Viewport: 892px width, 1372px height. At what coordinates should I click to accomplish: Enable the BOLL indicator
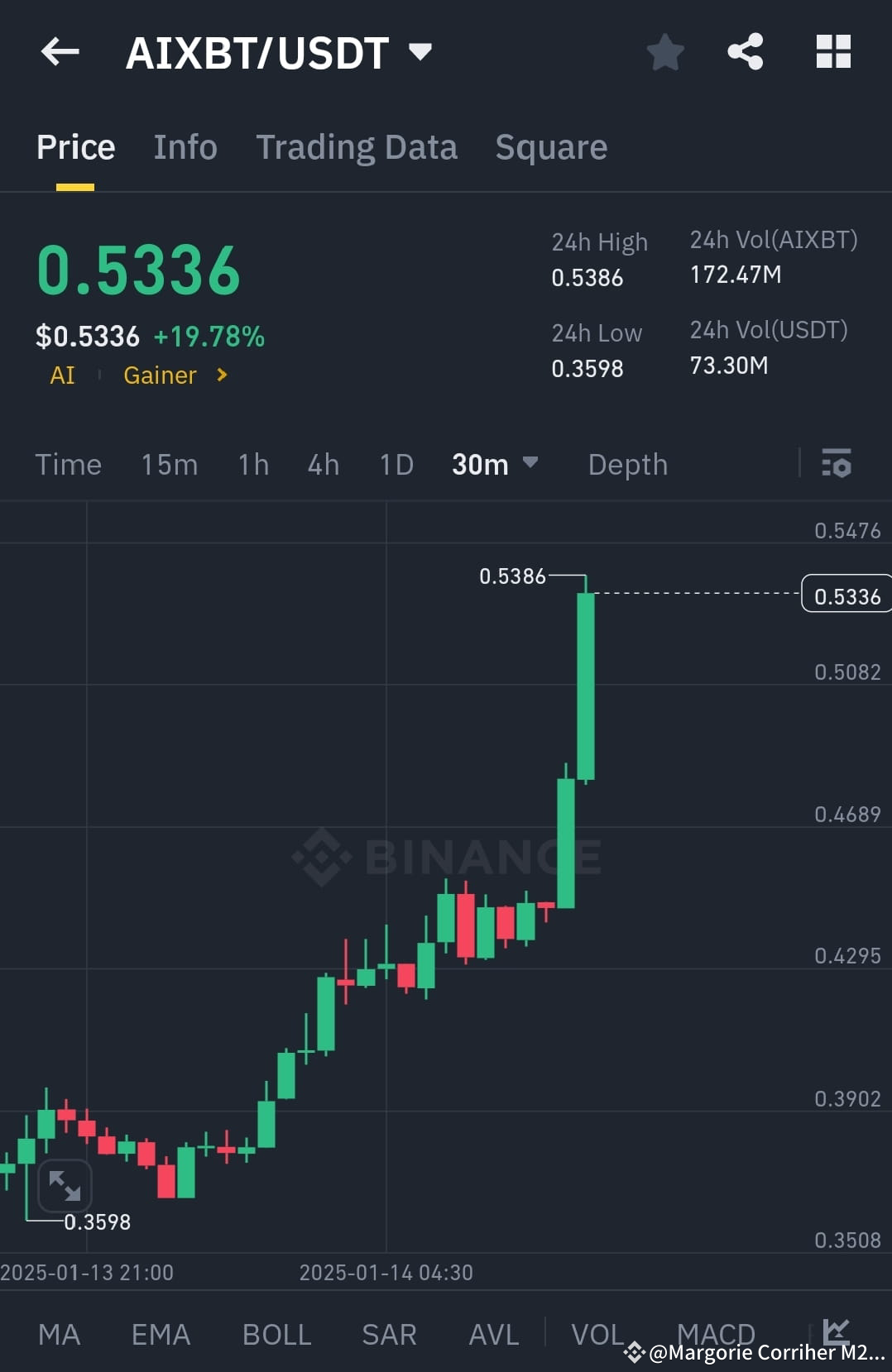point(276,1333)
